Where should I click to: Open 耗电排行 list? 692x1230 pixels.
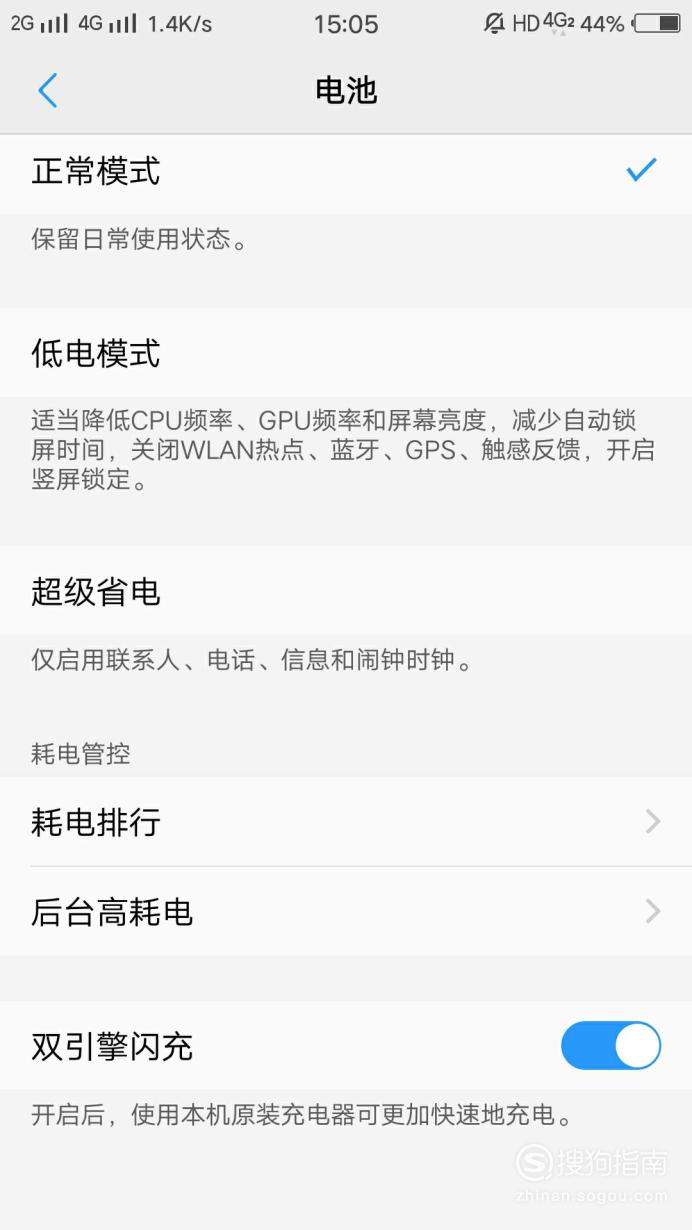click(x=346, y=822)
